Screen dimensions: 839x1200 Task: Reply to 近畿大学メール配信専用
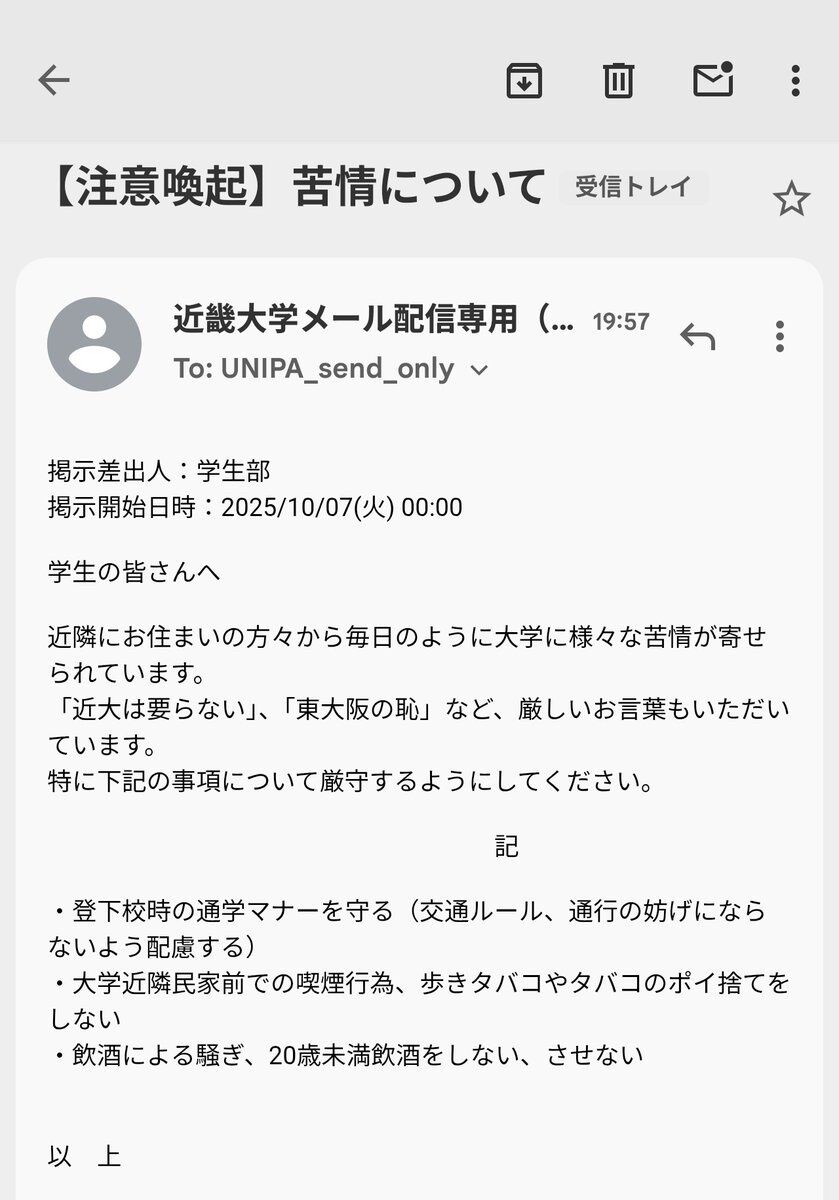tap(698, 337)
